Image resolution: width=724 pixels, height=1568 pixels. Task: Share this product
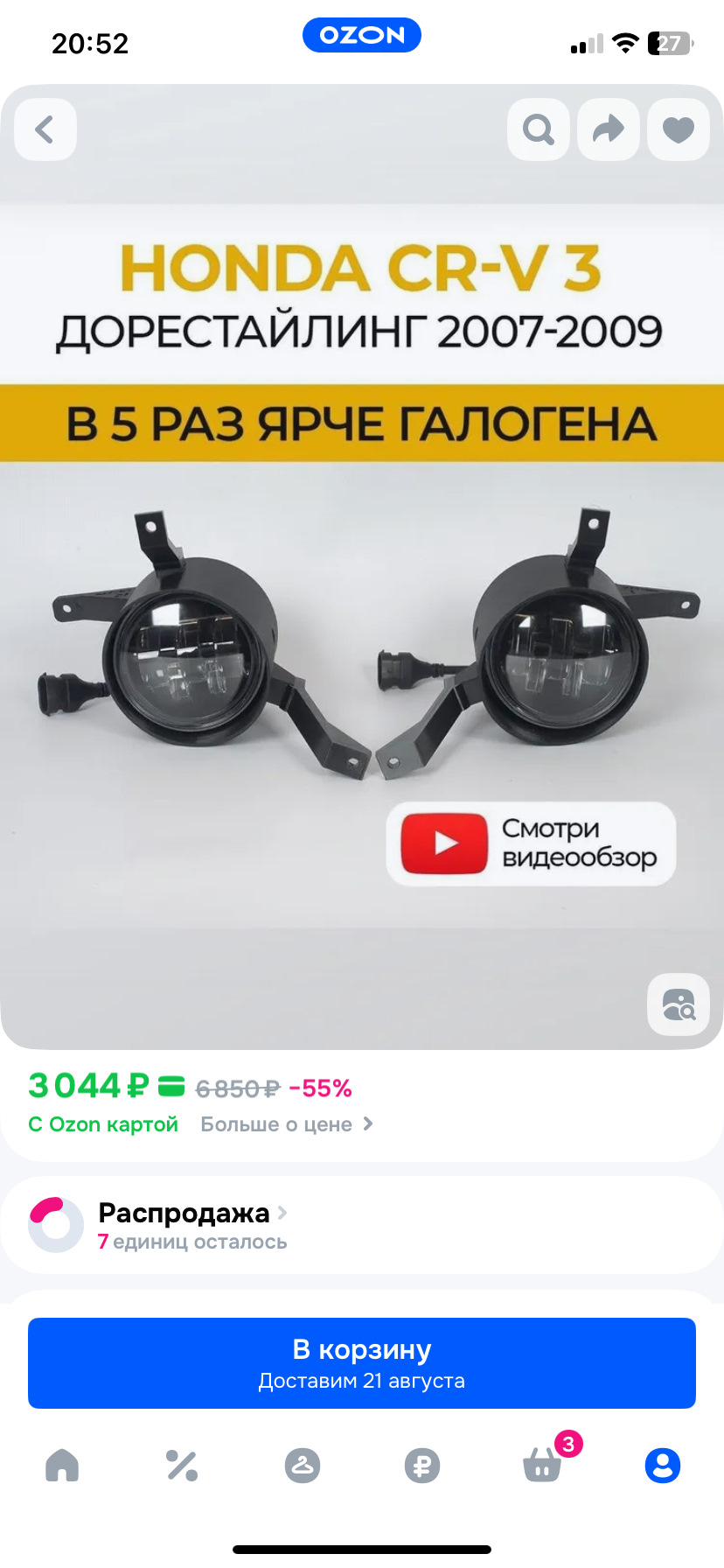609,129
